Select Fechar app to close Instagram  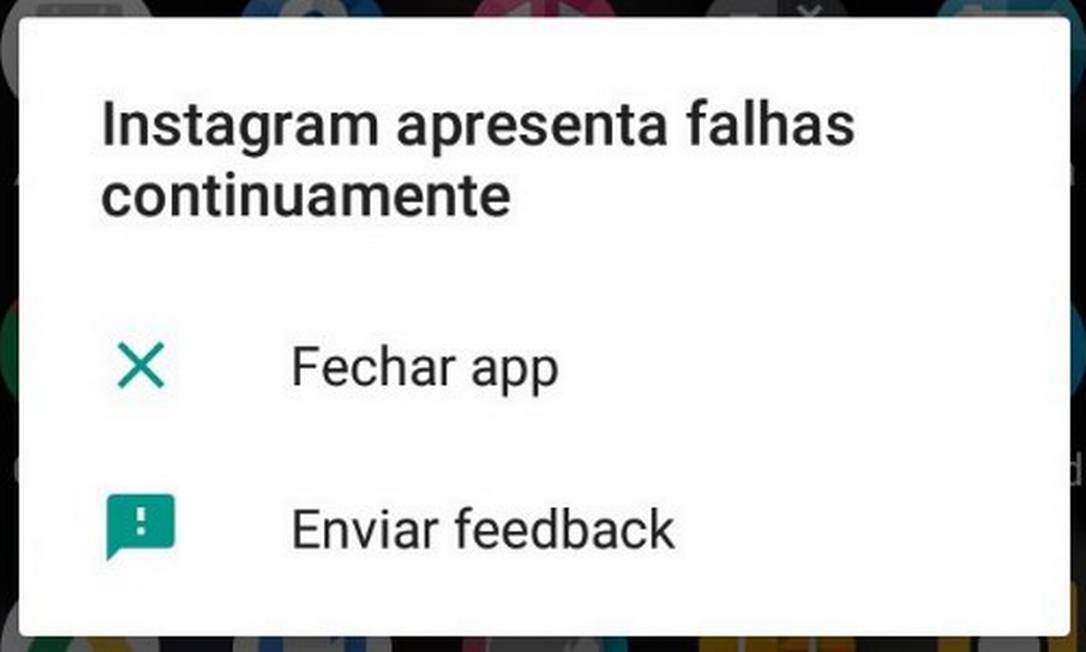[424, 368]
